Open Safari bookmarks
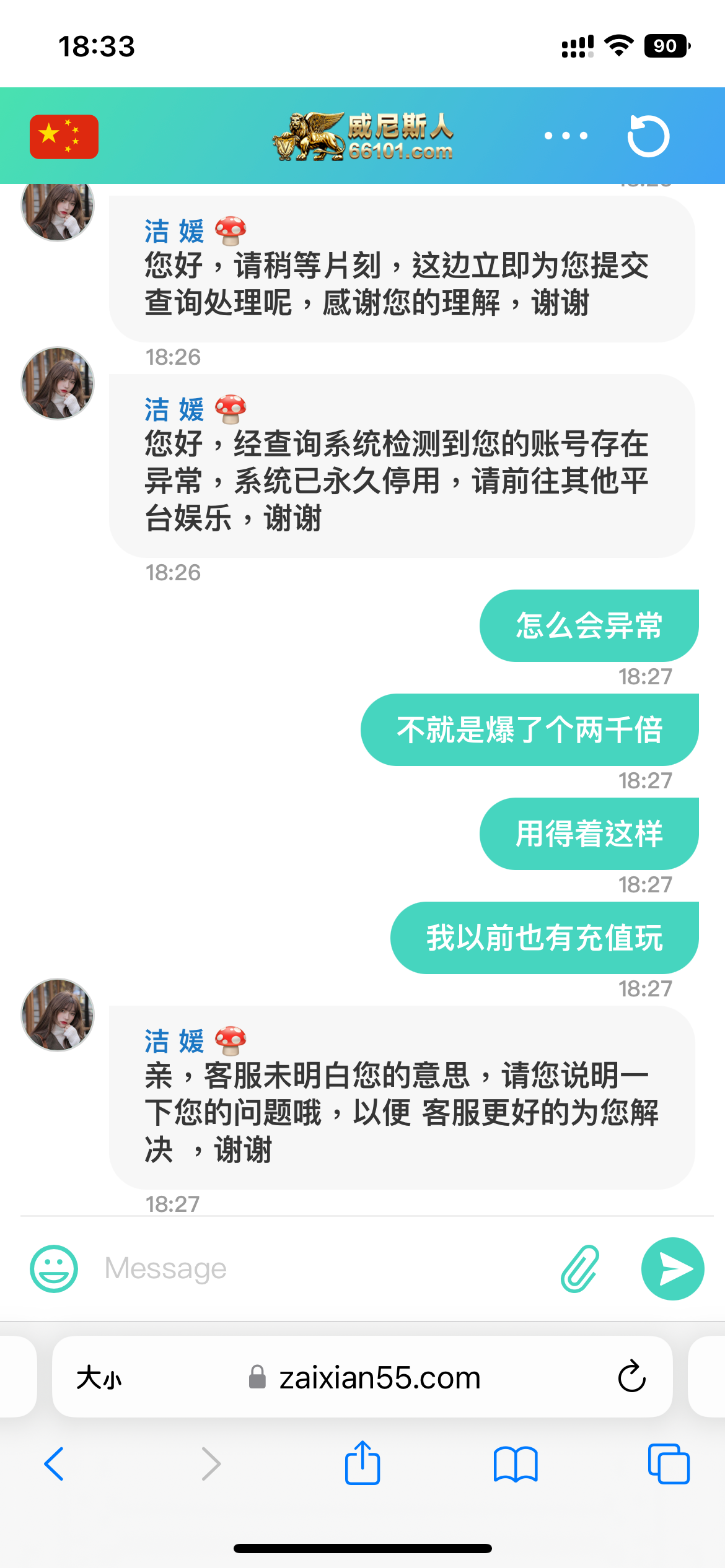The height and width of the screenshot is (1568, 725). click(x=516, y=1464)
